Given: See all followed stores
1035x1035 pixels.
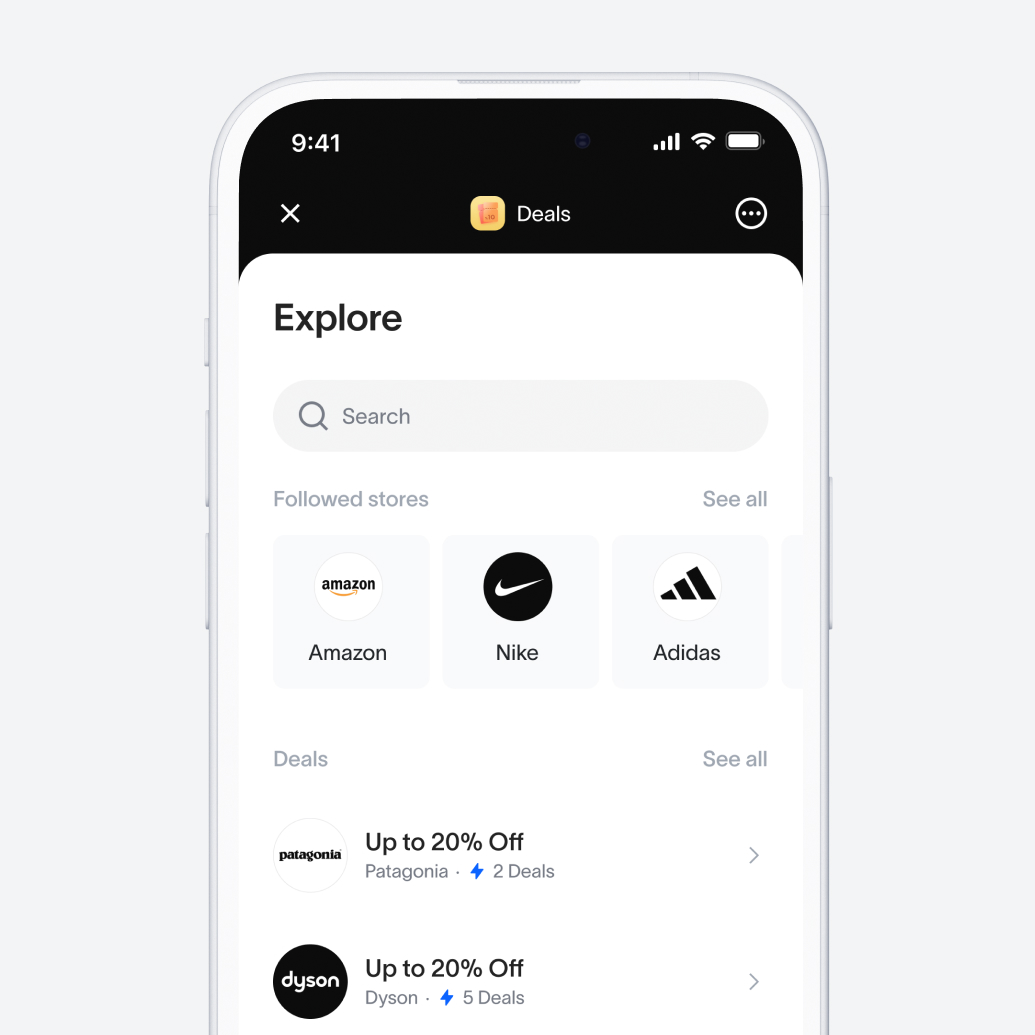Looking at the screenshot, I should 734,499.
